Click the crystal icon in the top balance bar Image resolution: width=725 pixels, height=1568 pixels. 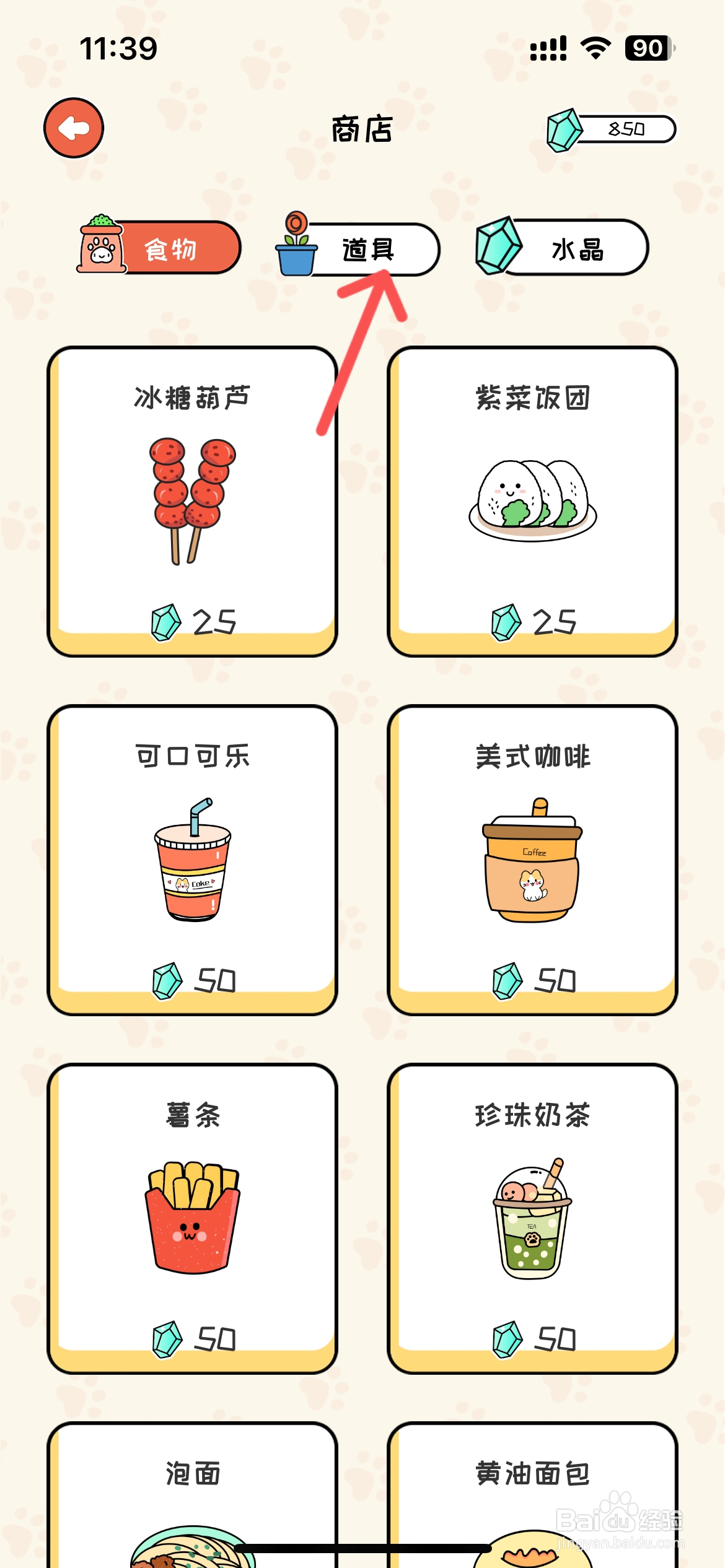(563, 129)
